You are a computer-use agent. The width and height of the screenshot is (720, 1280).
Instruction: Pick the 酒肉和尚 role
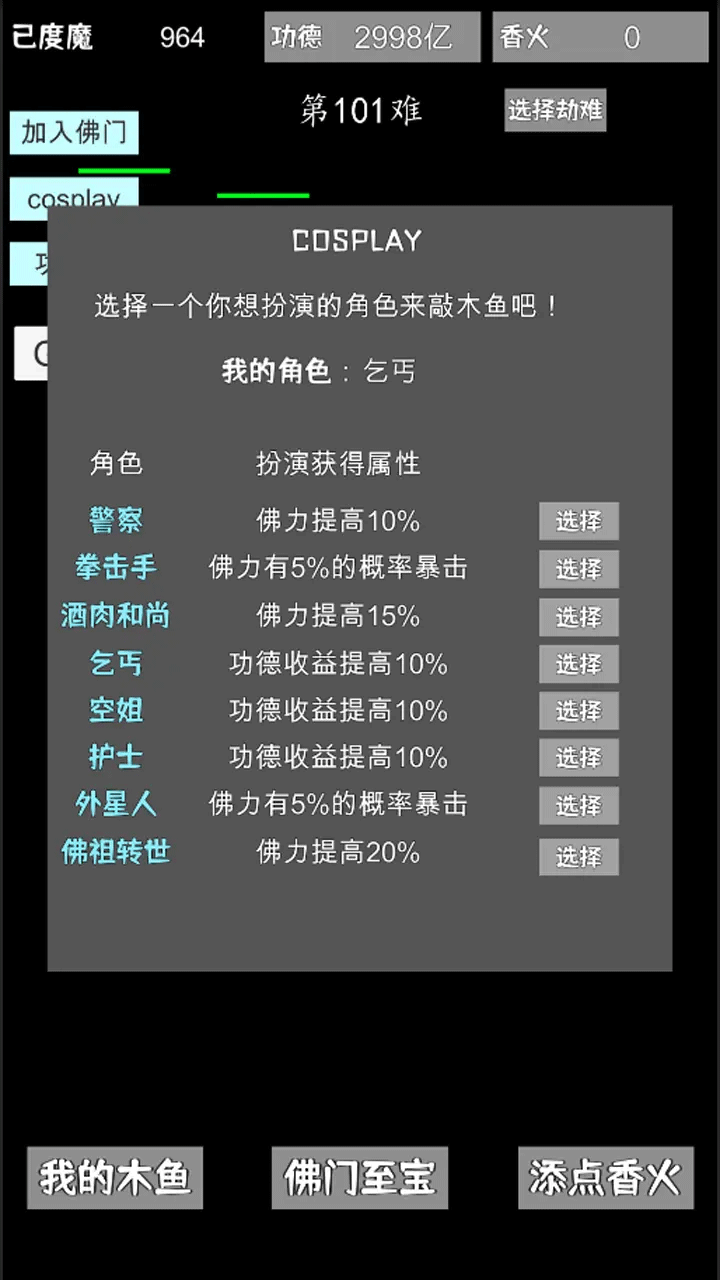pyautogui.click(x=578, y=616)
